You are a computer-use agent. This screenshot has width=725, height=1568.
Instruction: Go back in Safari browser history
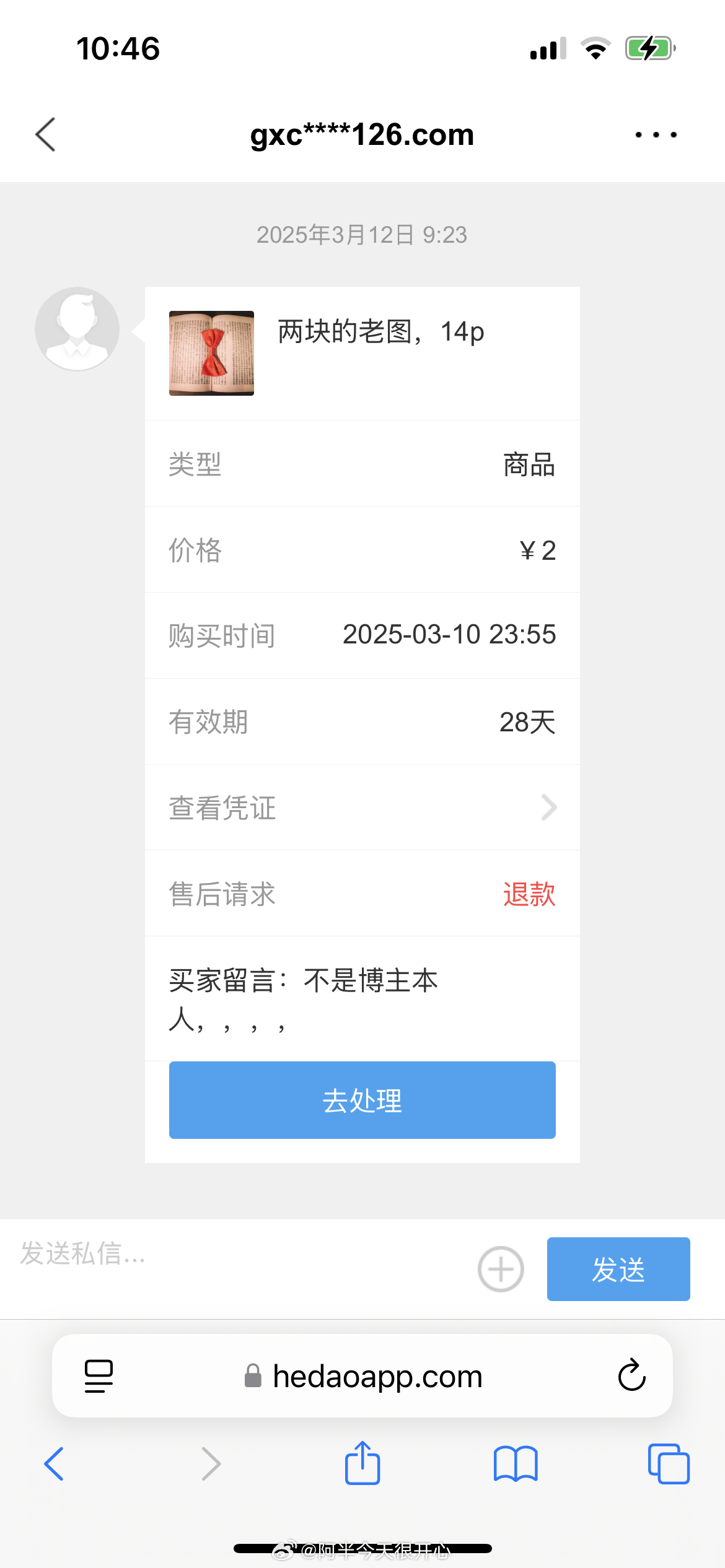coord(54,1464)
